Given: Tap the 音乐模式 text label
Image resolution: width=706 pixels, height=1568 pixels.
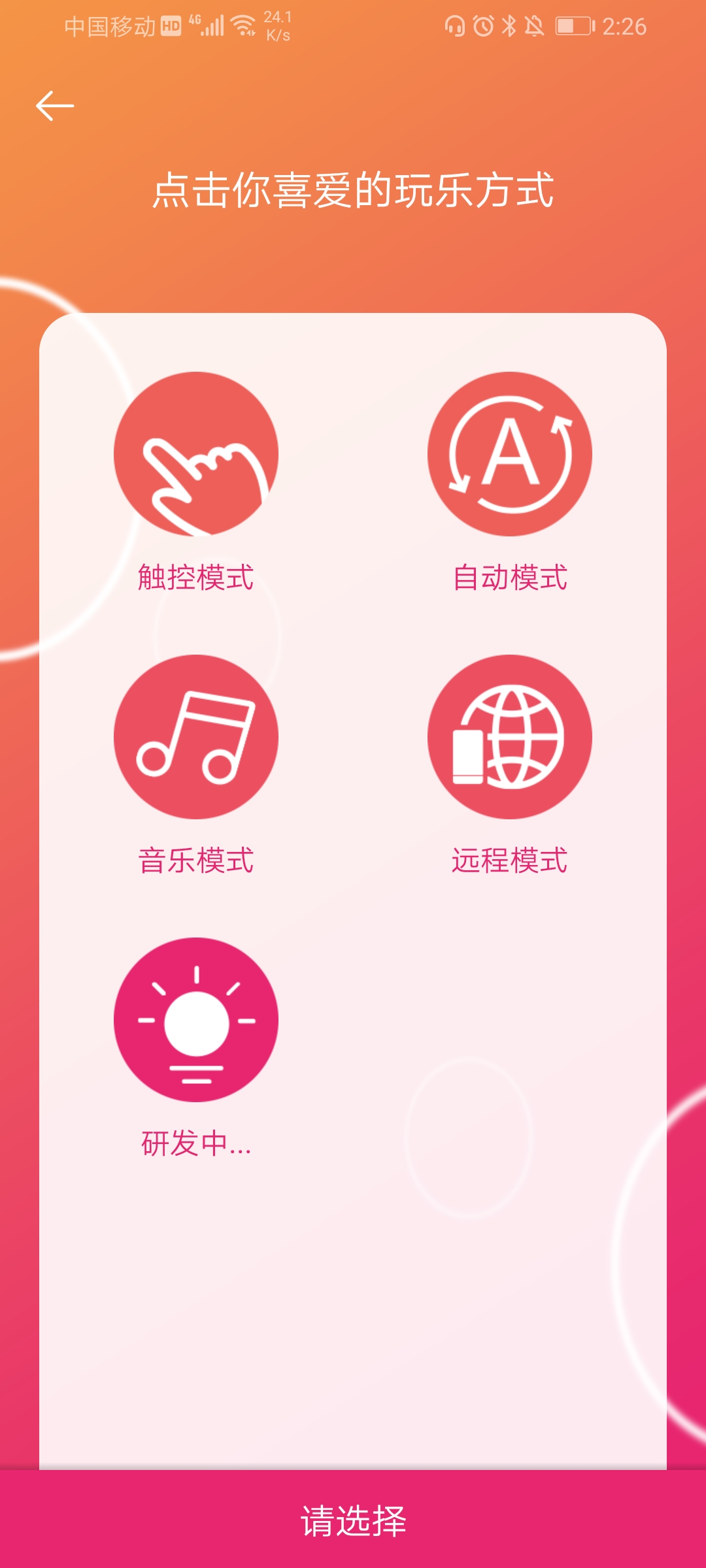Looking at the screenshot, I should (x=195, y=861).
